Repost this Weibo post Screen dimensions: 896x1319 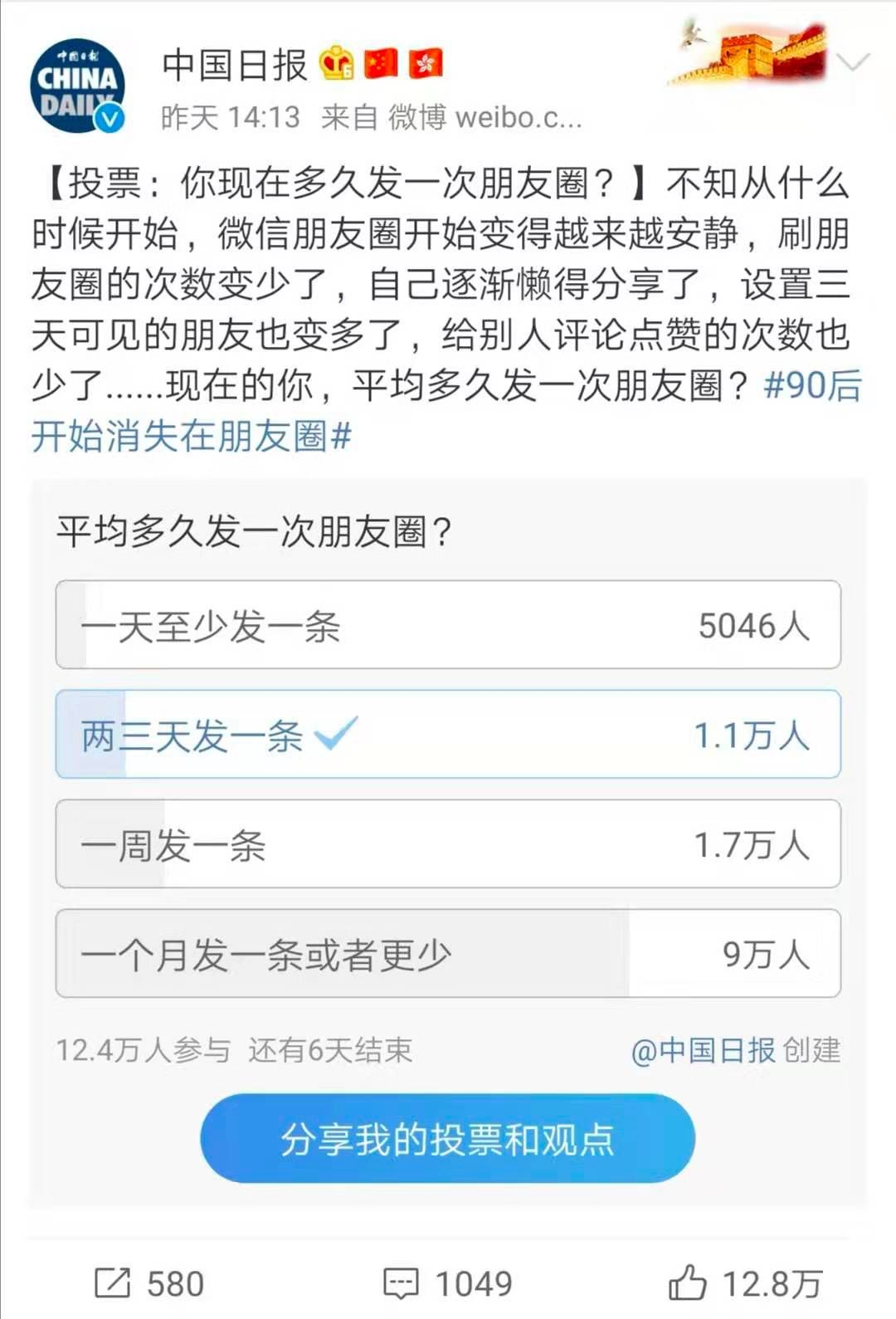coord(149,1283)
